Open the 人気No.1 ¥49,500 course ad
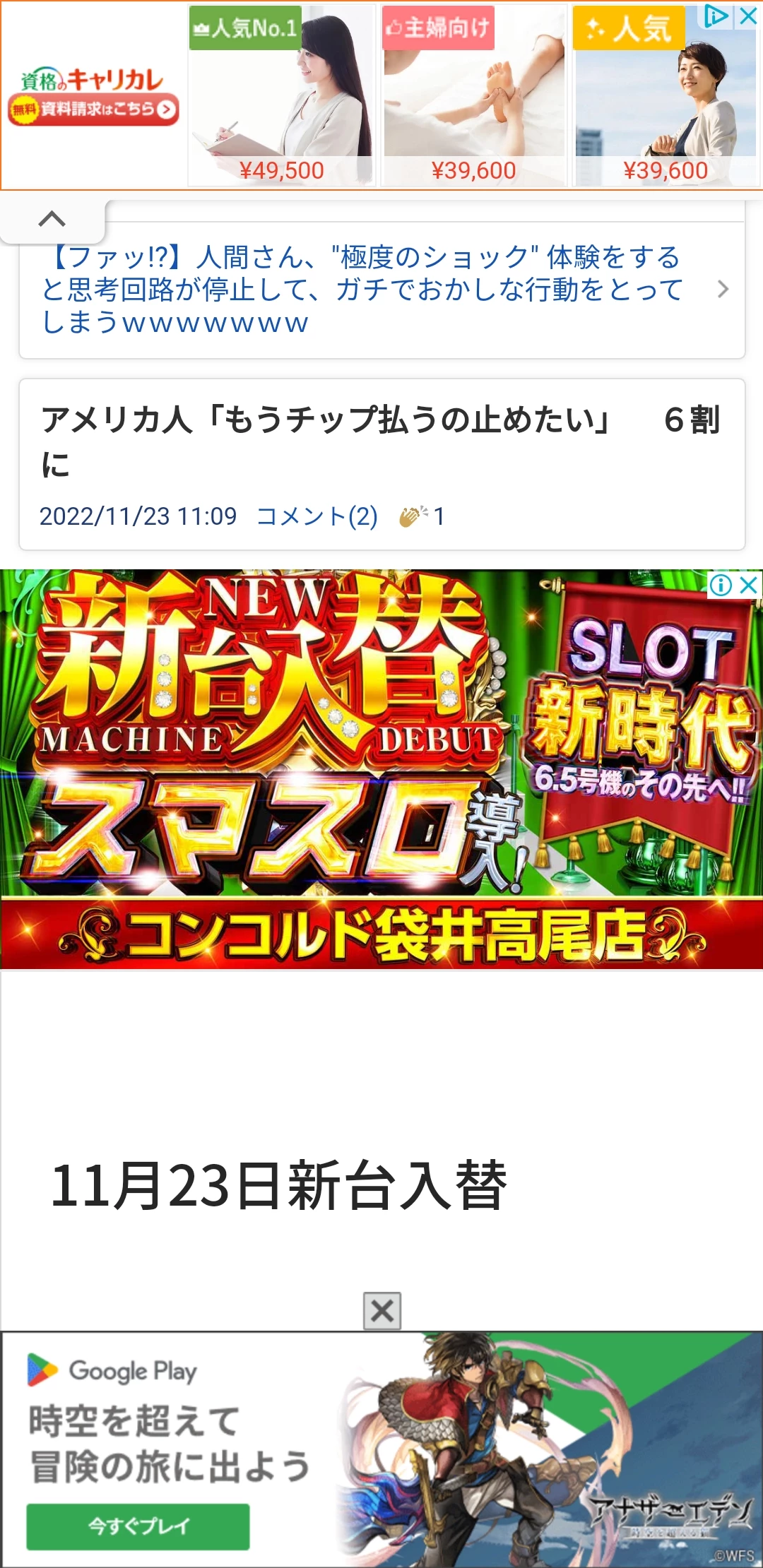 coord(281,95)
